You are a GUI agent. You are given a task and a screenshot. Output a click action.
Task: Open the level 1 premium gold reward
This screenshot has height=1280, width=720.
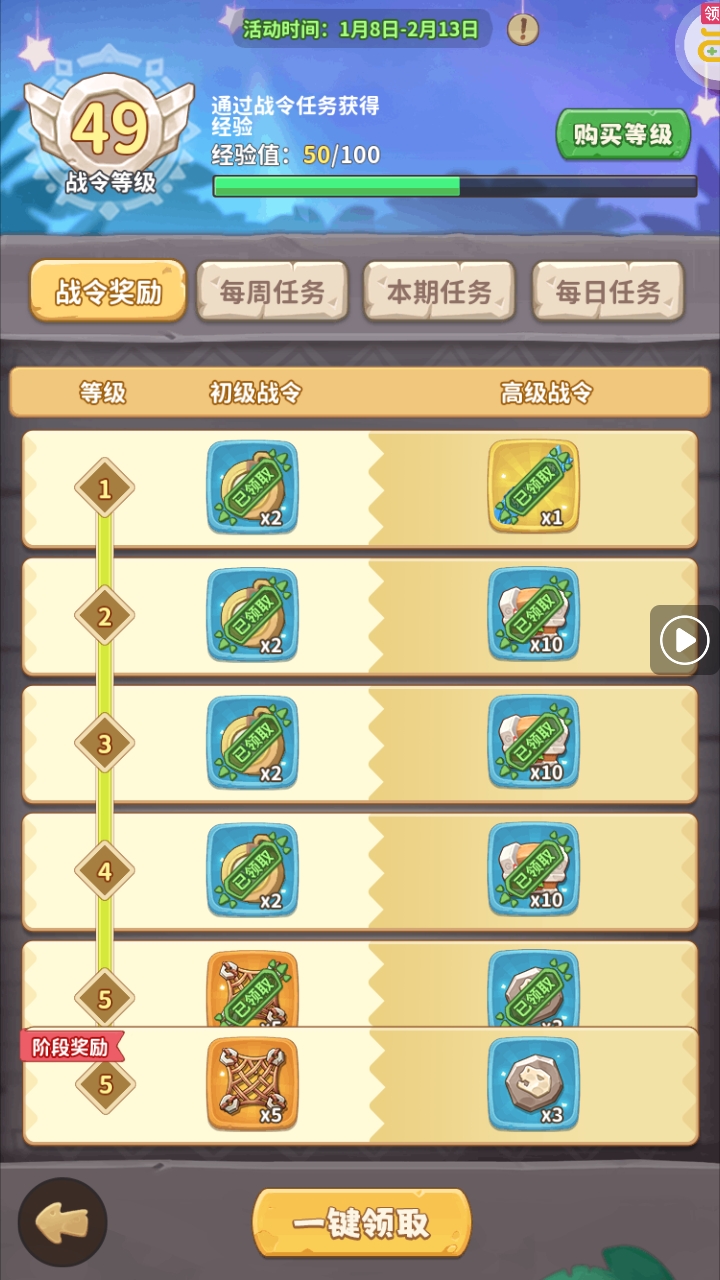click(533, 487)
